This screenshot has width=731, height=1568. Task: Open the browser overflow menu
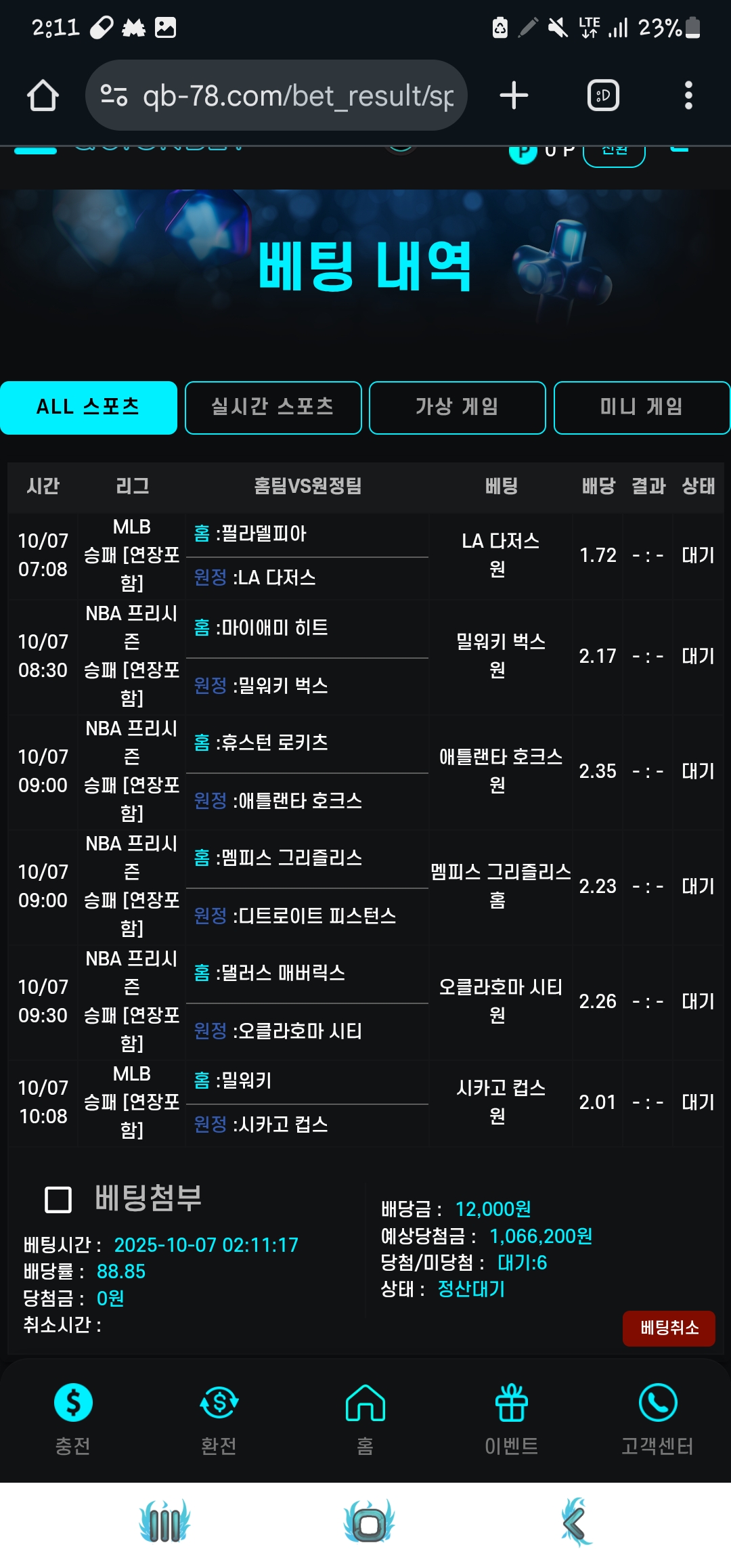click(688, 95)
